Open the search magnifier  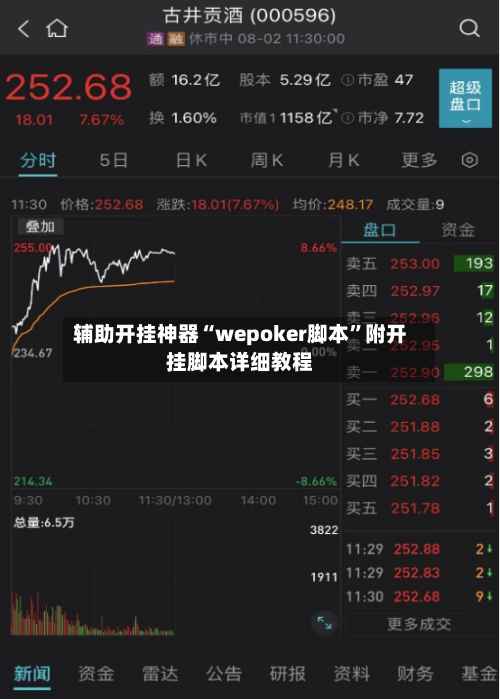(469, 29)
